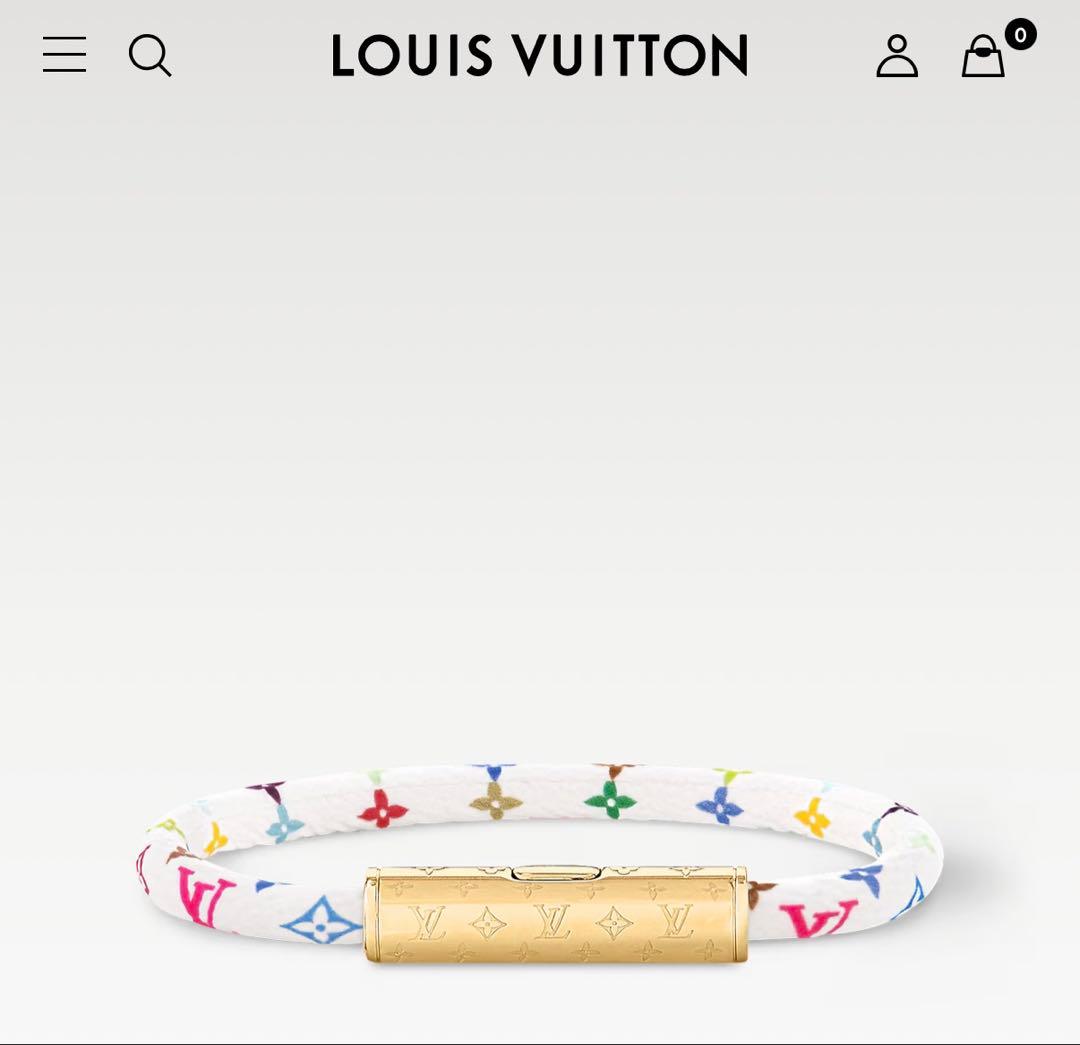1080x1045 pixels.
Task: Open the search magnifier
Action: (150, 55)
